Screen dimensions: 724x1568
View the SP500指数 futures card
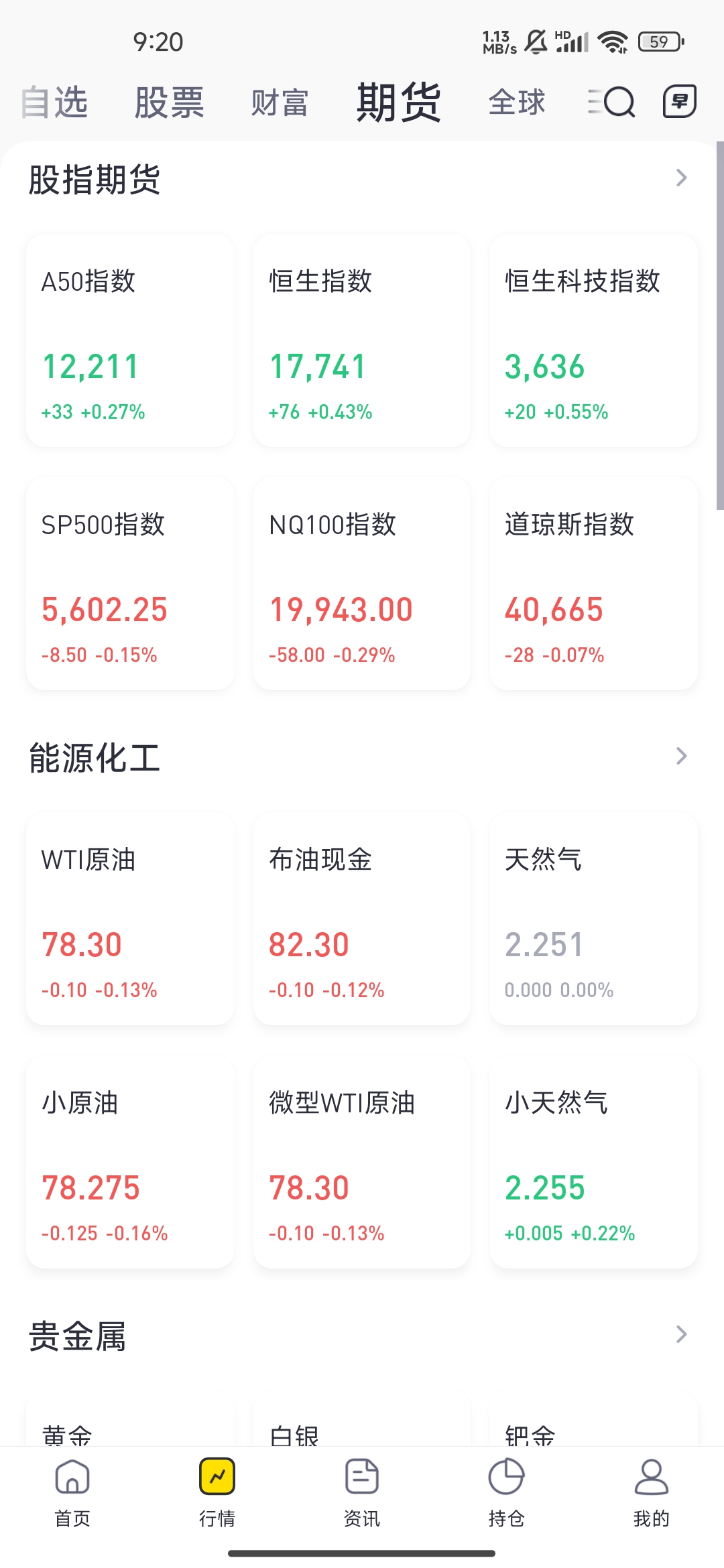pos(130,583)
